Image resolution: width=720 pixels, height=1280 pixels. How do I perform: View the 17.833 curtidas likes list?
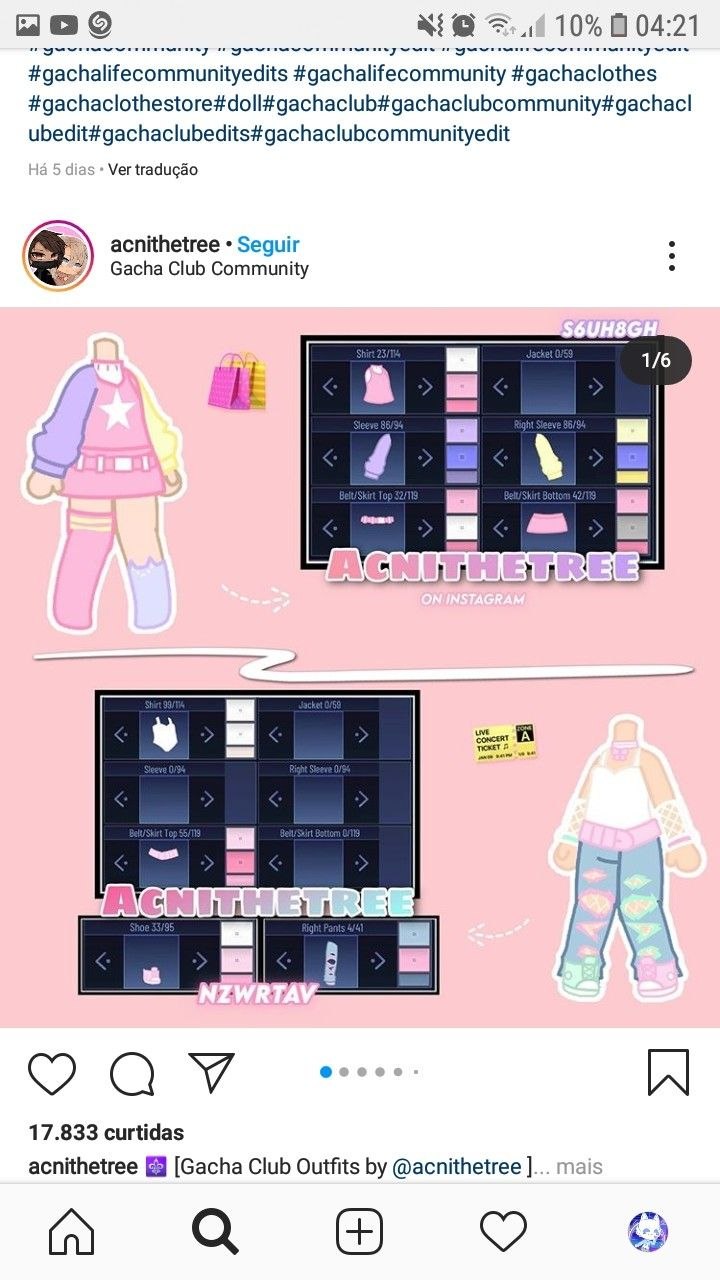click(106, 1132)
